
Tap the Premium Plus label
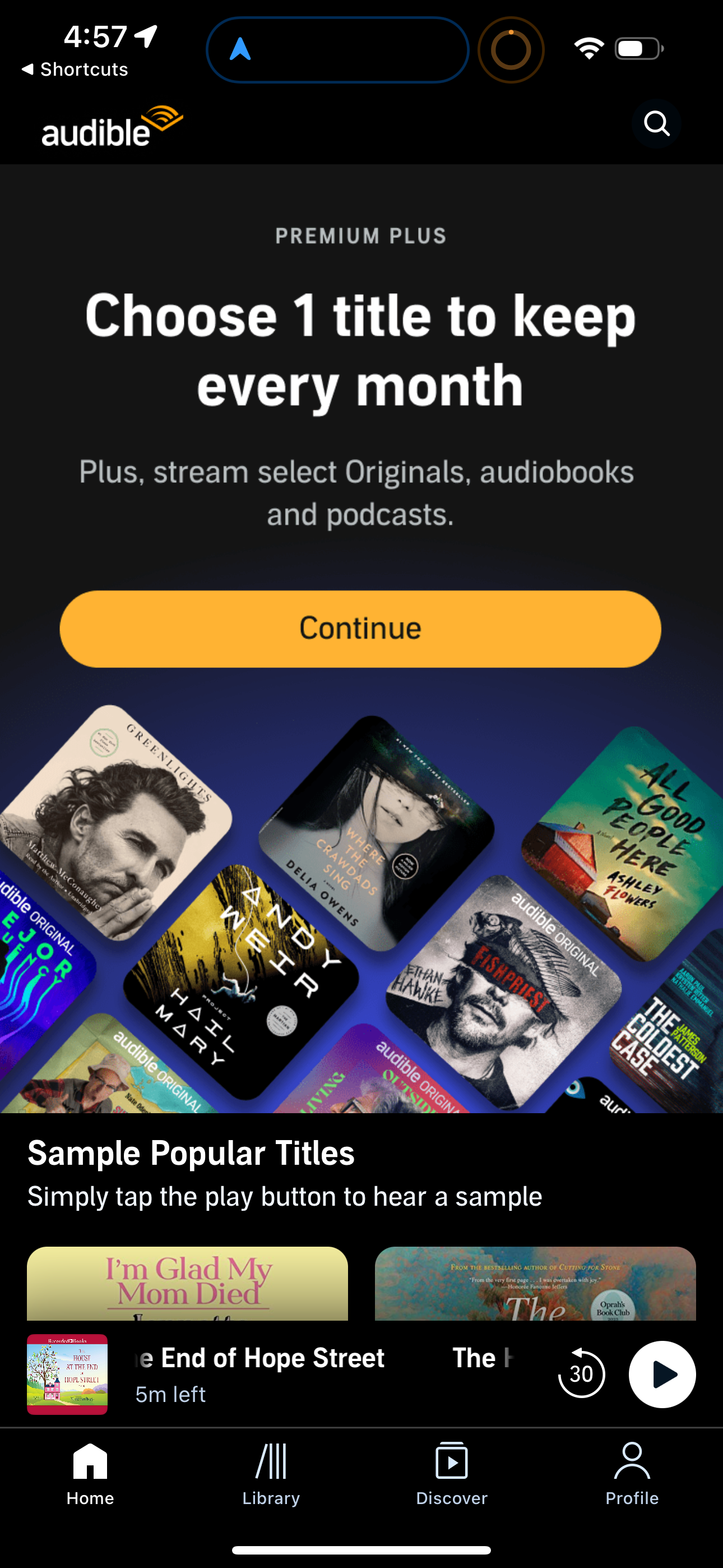click(360, 236)
